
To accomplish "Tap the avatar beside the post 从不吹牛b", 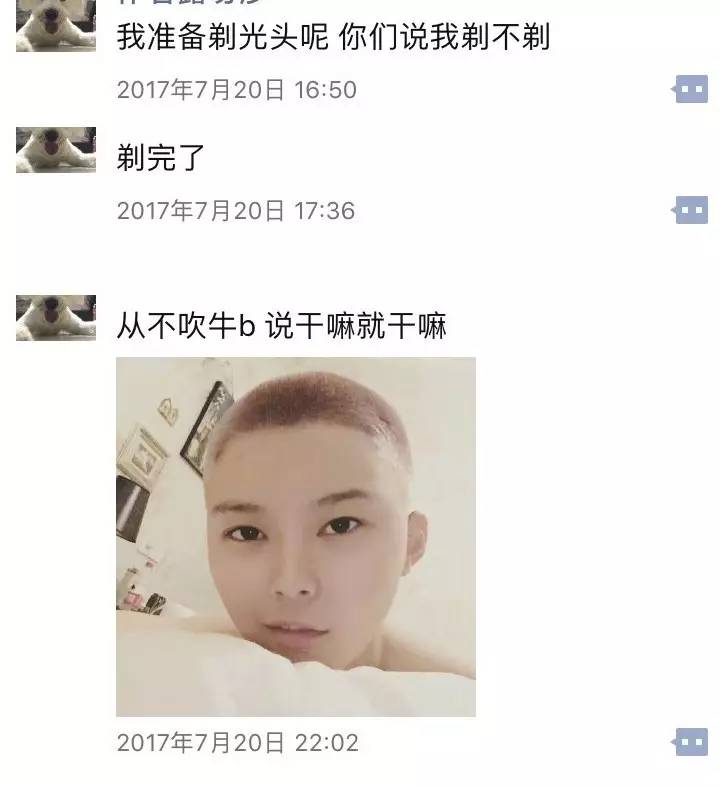I will pyautogui.click(x=56, y=318).
